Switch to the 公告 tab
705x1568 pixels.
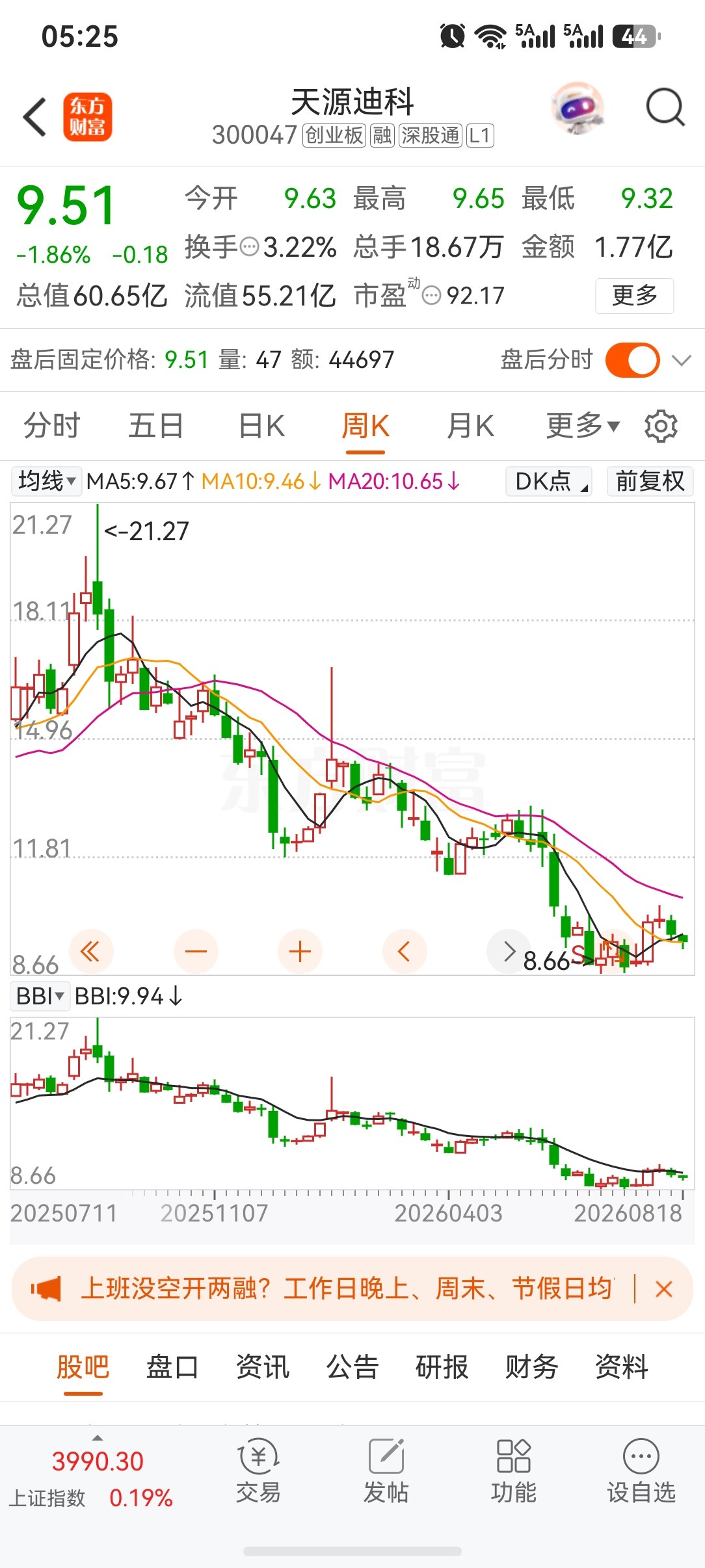point(352,1366)
